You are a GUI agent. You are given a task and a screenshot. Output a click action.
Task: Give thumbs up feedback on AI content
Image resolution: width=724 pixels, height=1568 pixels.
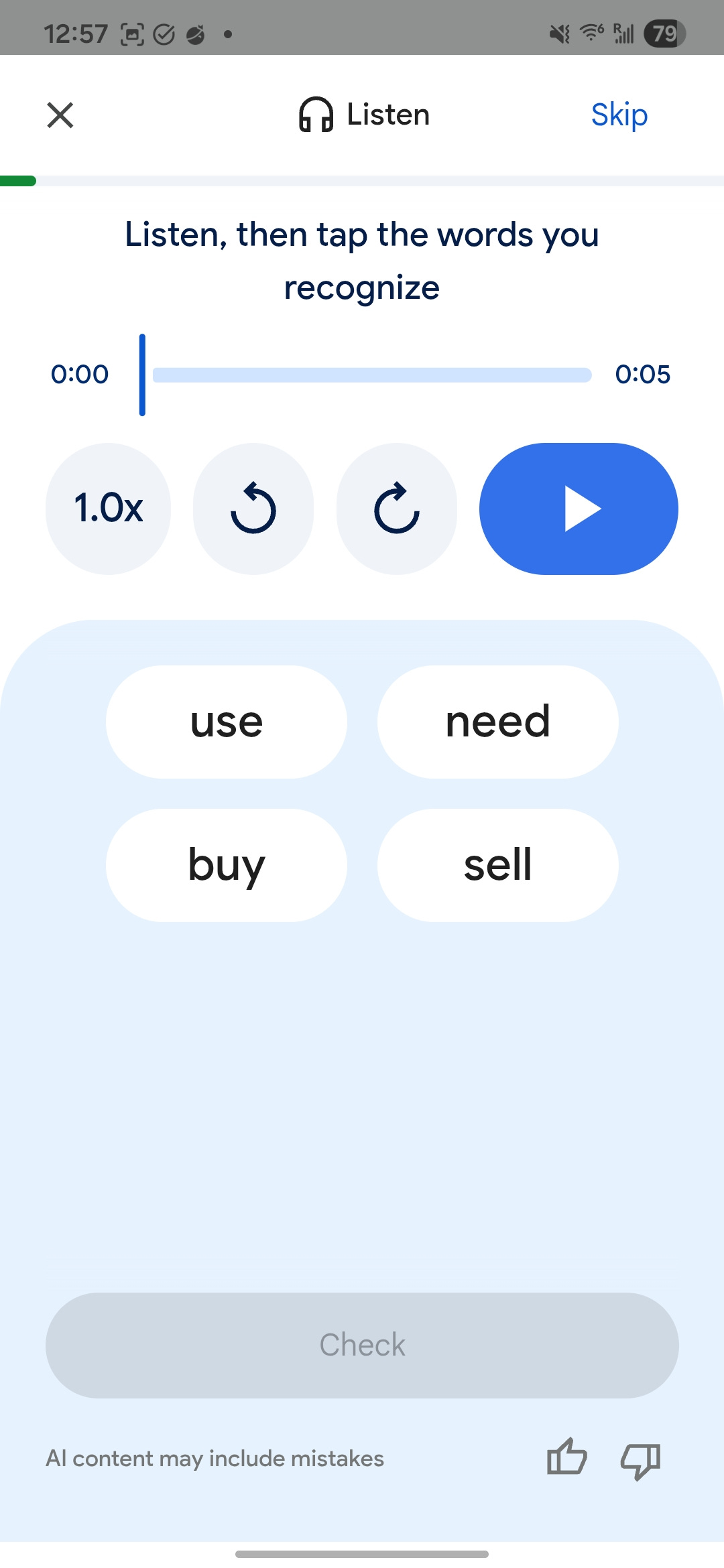[567, 1458]
